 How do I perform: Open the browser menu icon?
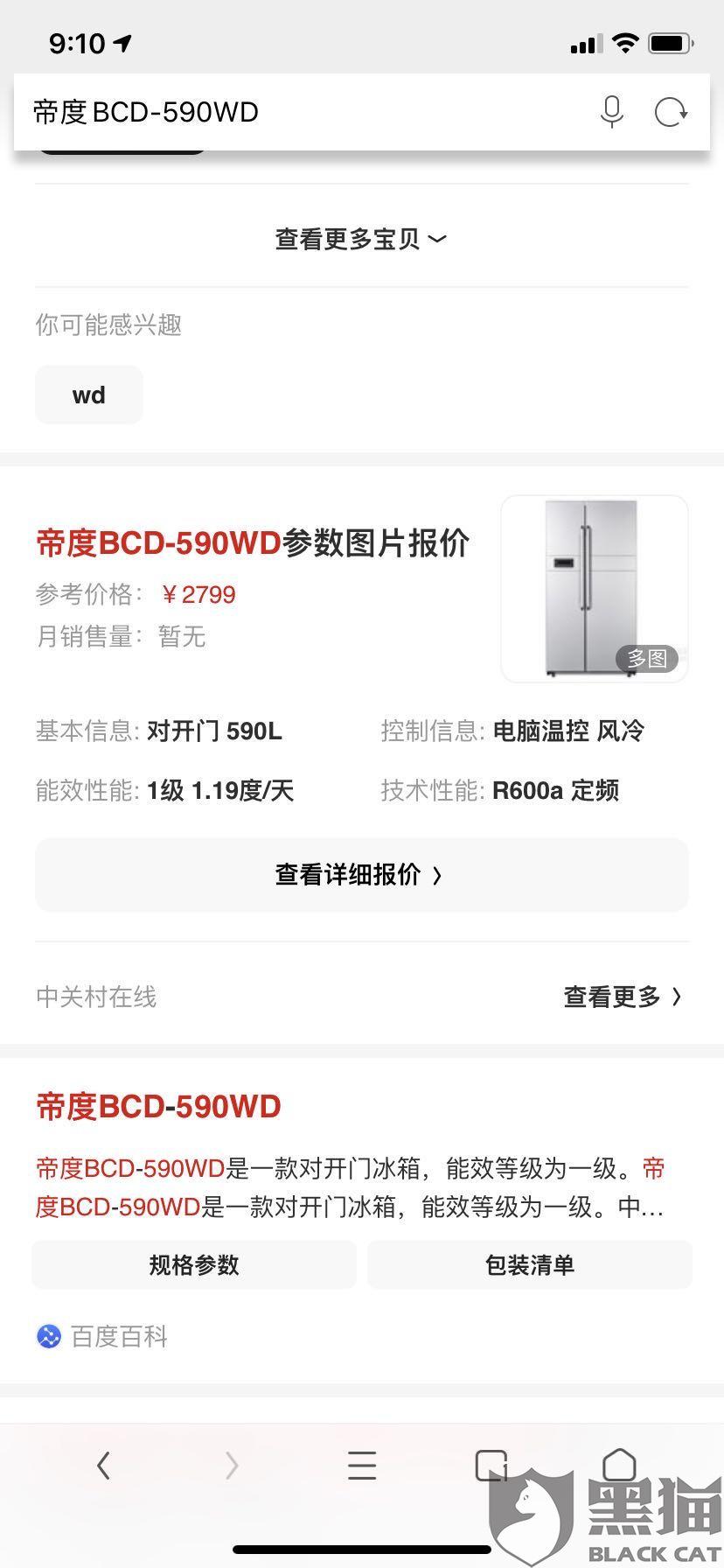362,1465
